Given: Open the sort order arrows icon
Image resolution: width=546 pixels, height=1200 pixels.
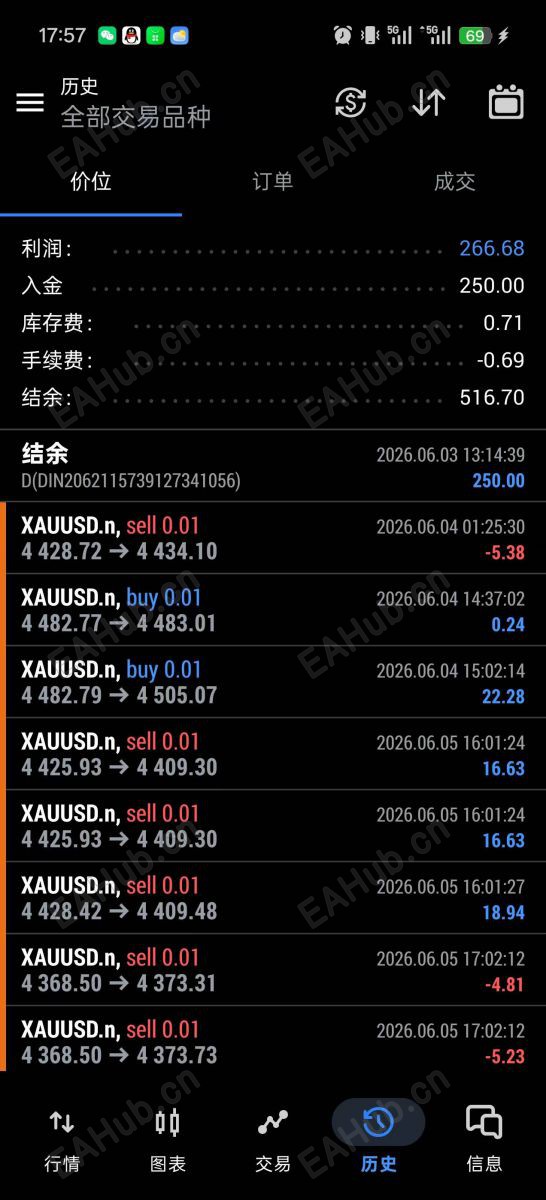Looking at the screenshot, I should (x=428, y=102).
